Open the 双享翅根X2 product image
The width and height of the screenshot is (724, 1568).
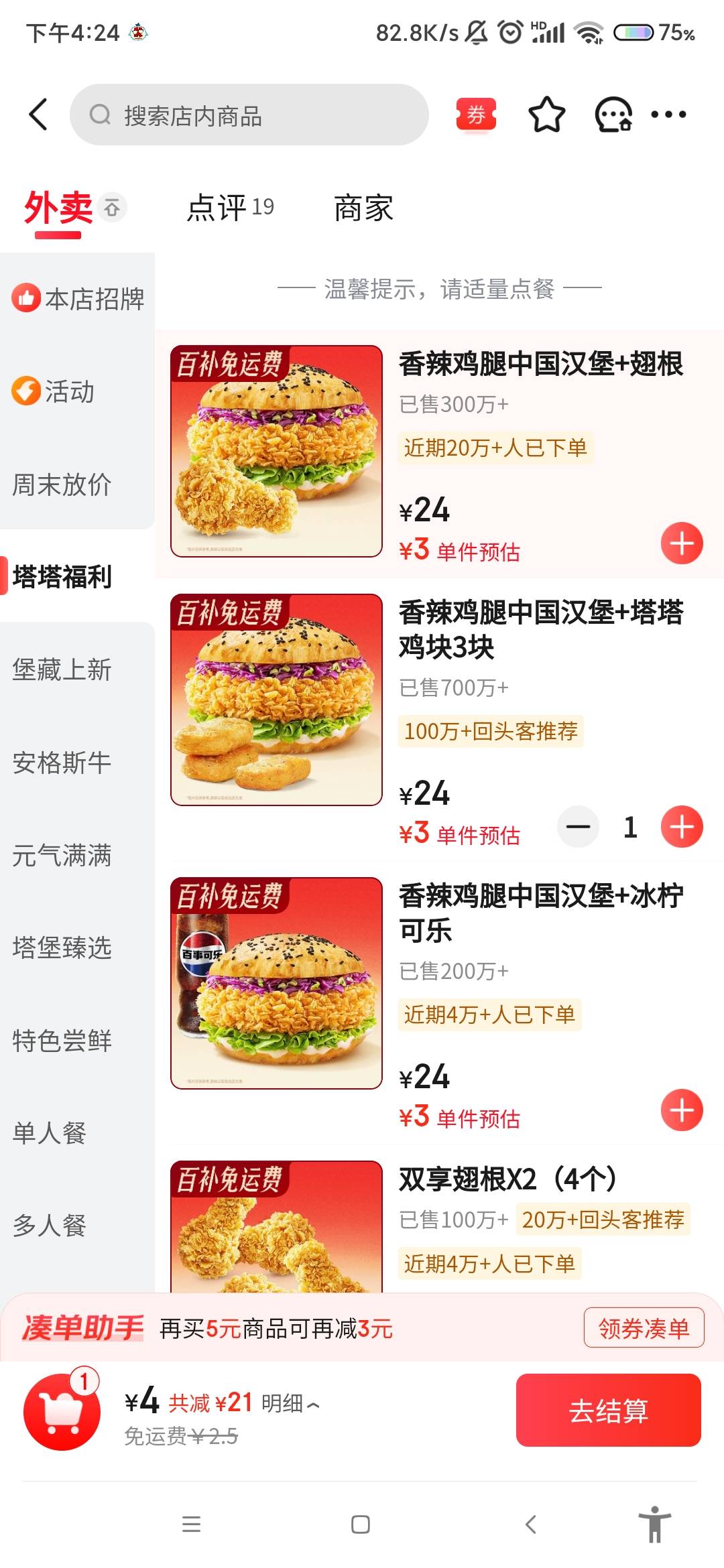[x=276, y=1226]
